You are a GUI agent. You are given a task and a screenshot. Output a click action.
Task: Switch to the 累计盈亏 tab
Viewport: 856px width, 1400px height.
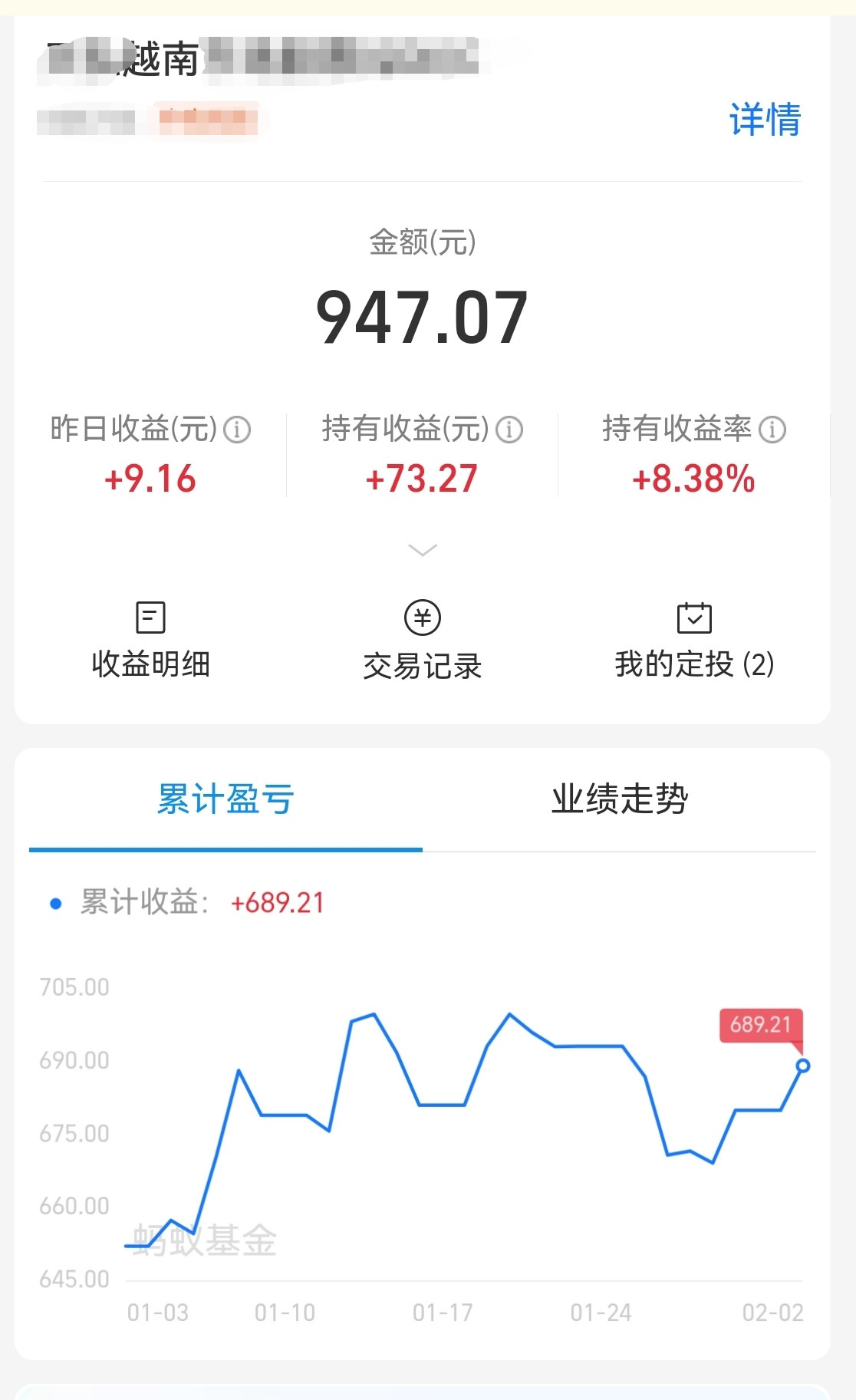pos(226,799)
